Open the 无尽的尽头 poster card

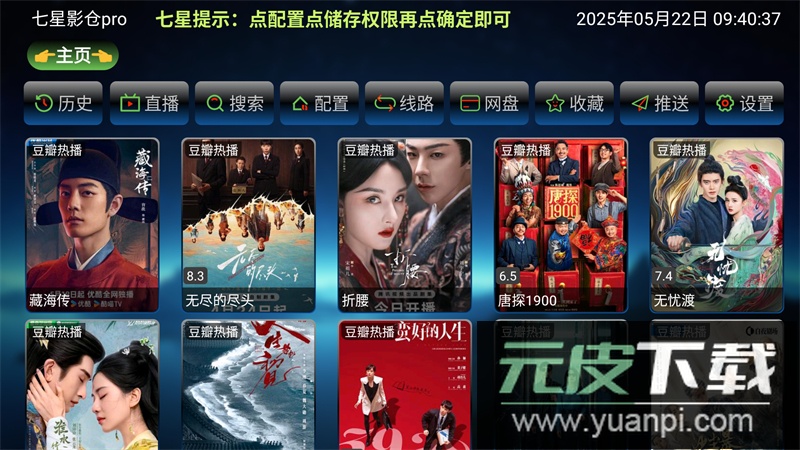pos(248,225)
